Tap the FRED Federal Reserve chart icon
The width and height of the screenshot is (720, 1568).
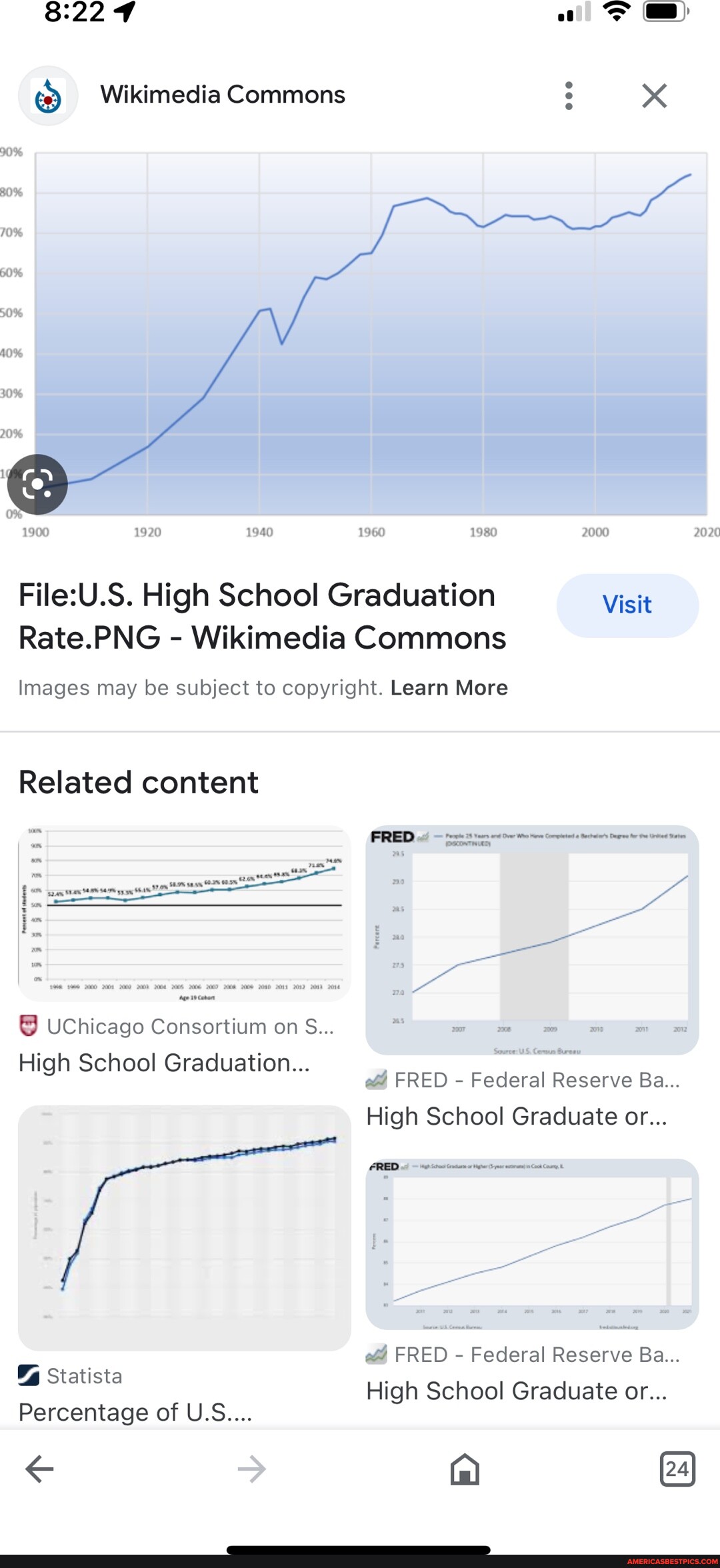click(375, 1079)
